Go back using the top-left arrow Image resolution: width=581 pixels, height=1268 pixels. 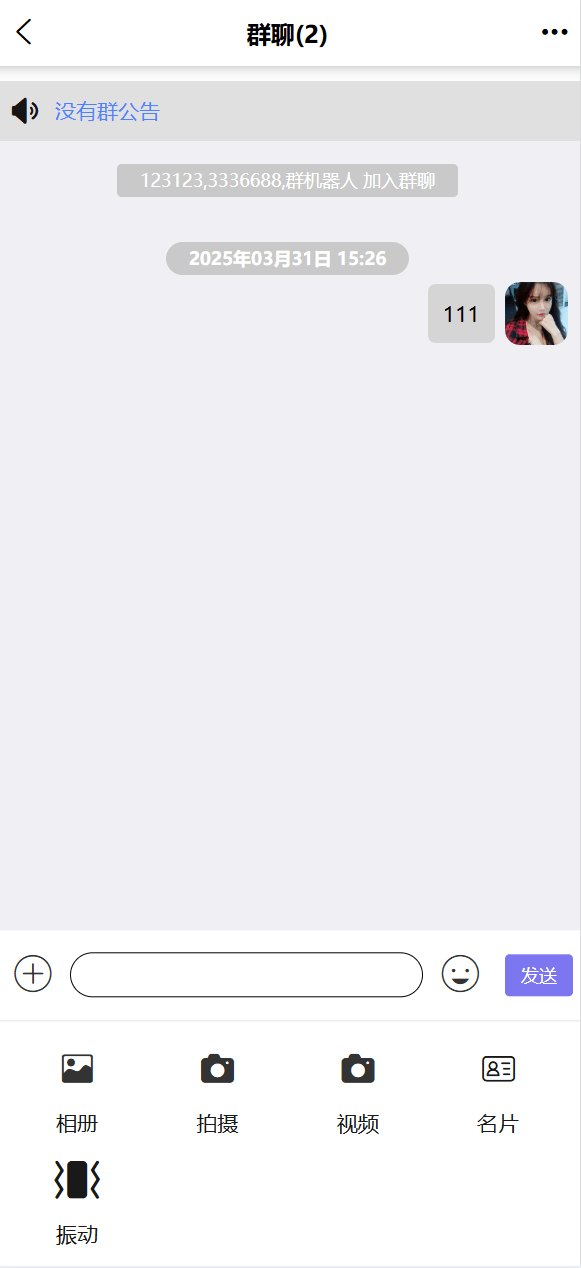[24, 33]
